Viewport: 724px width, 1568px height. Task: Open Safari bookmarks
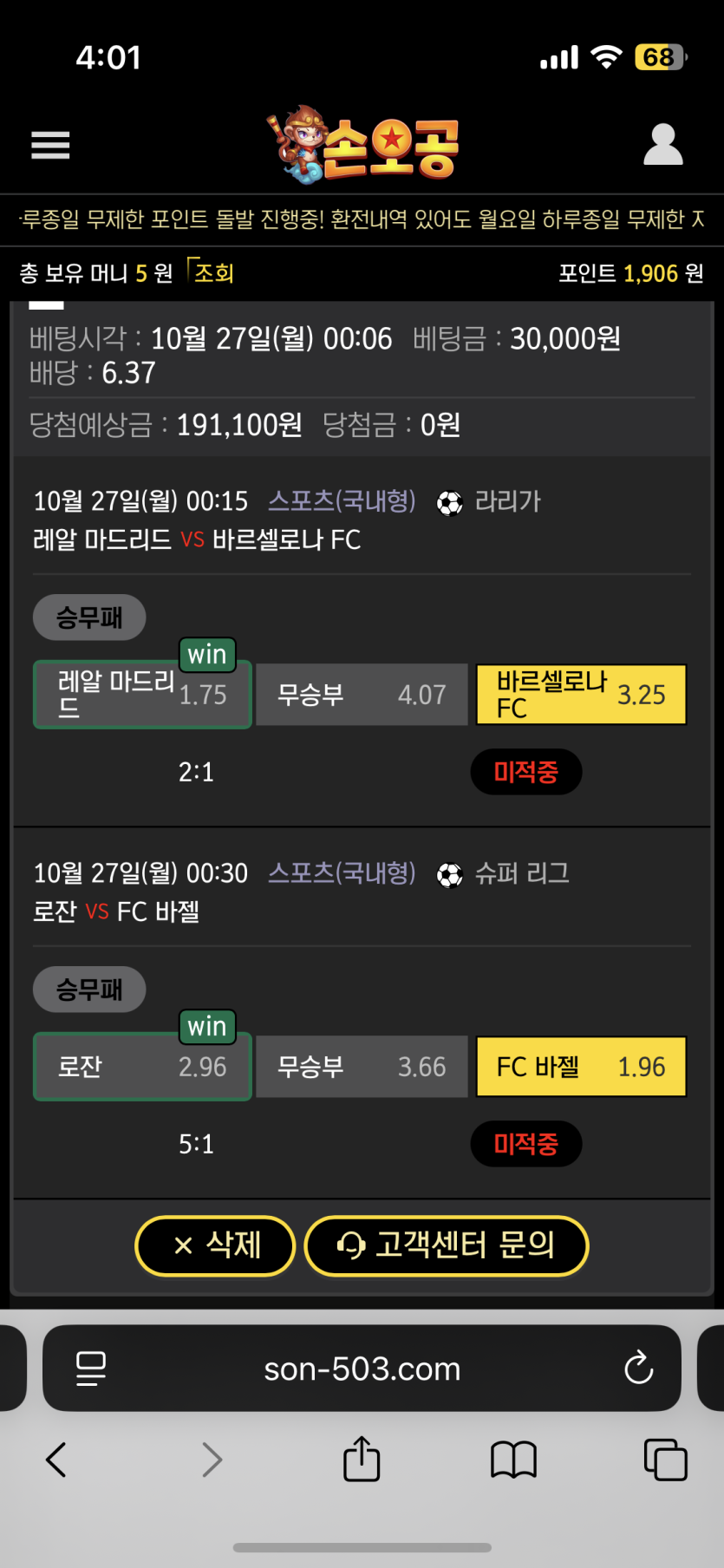point(513,1460)
